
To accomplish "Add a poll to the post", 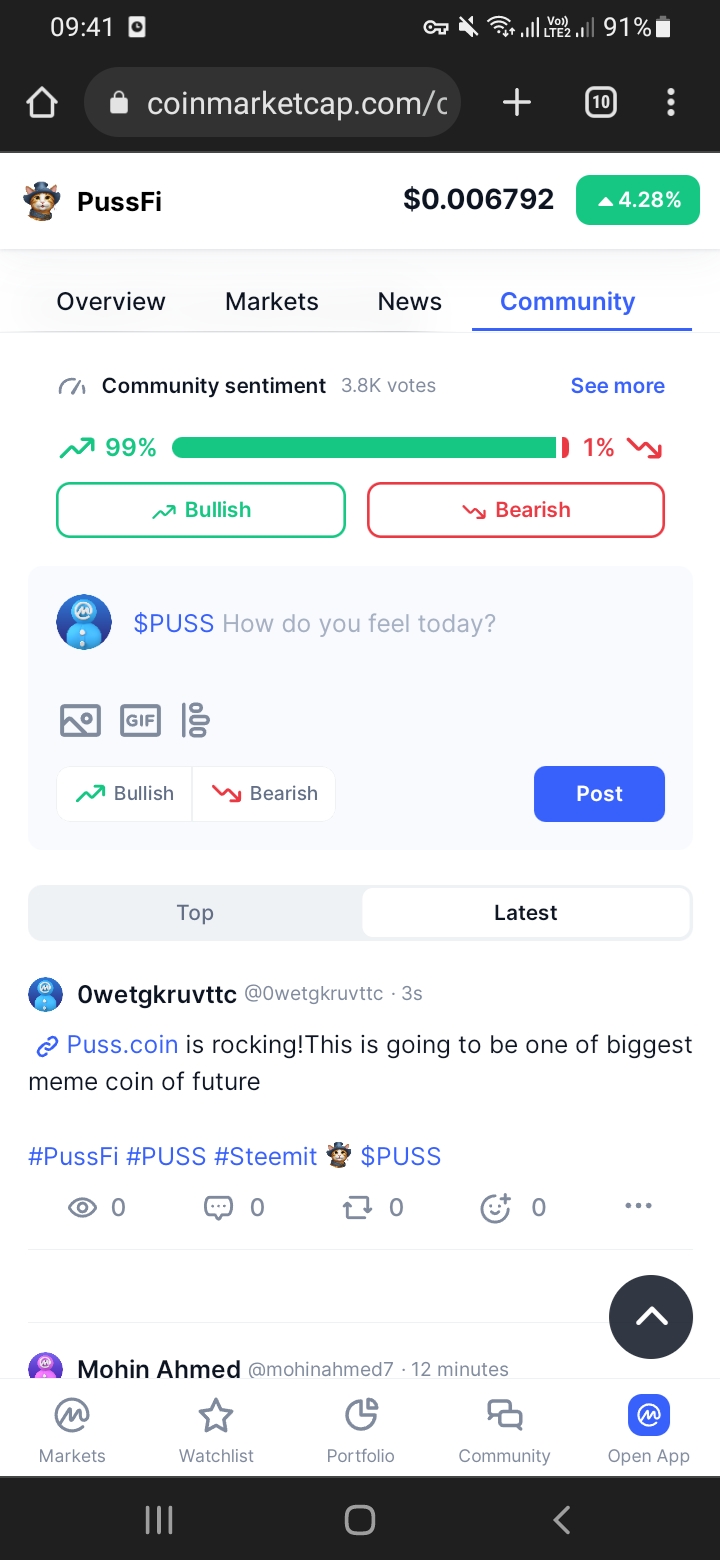I will click(x=196, y=720).
